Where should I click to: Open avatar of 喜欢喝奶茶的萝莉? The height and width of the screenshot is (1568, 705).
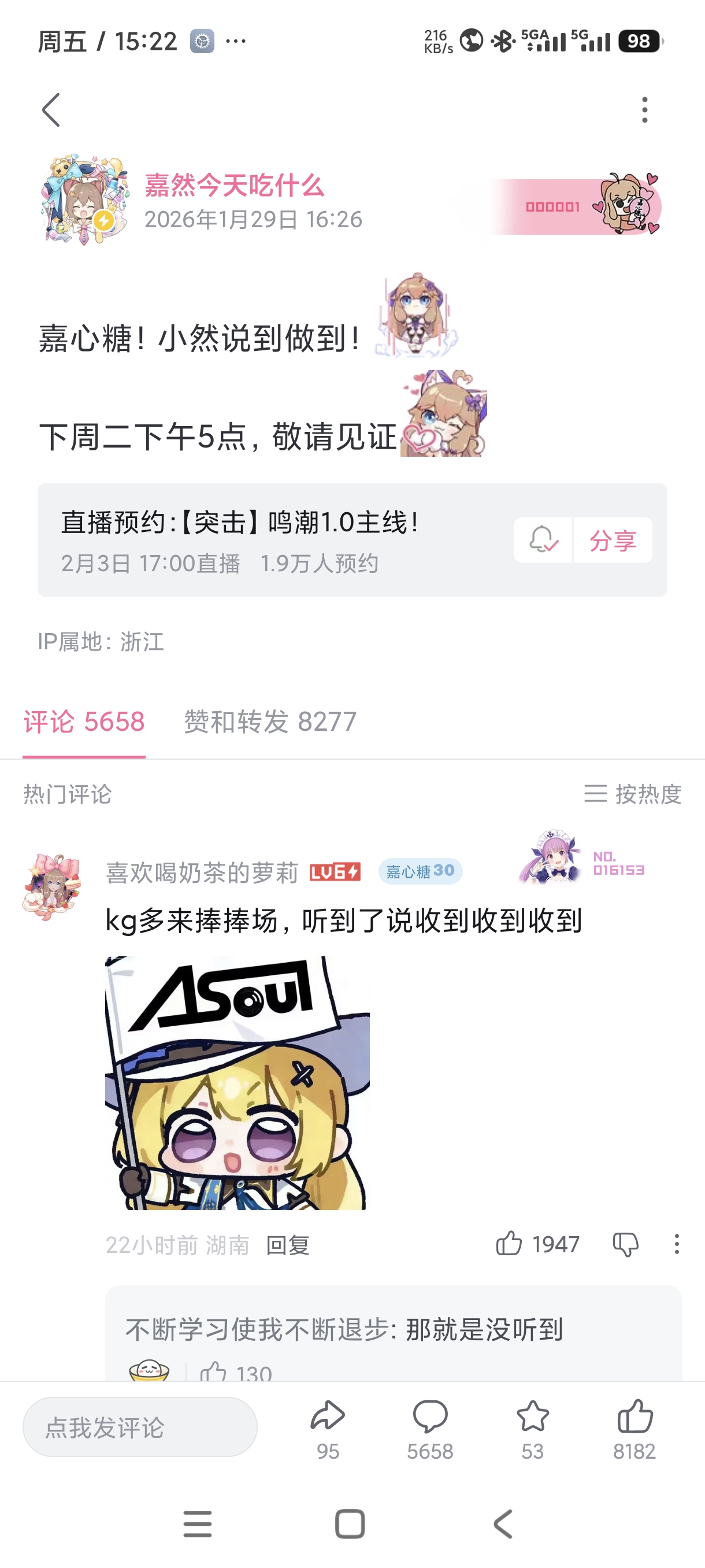click(53, 886)
